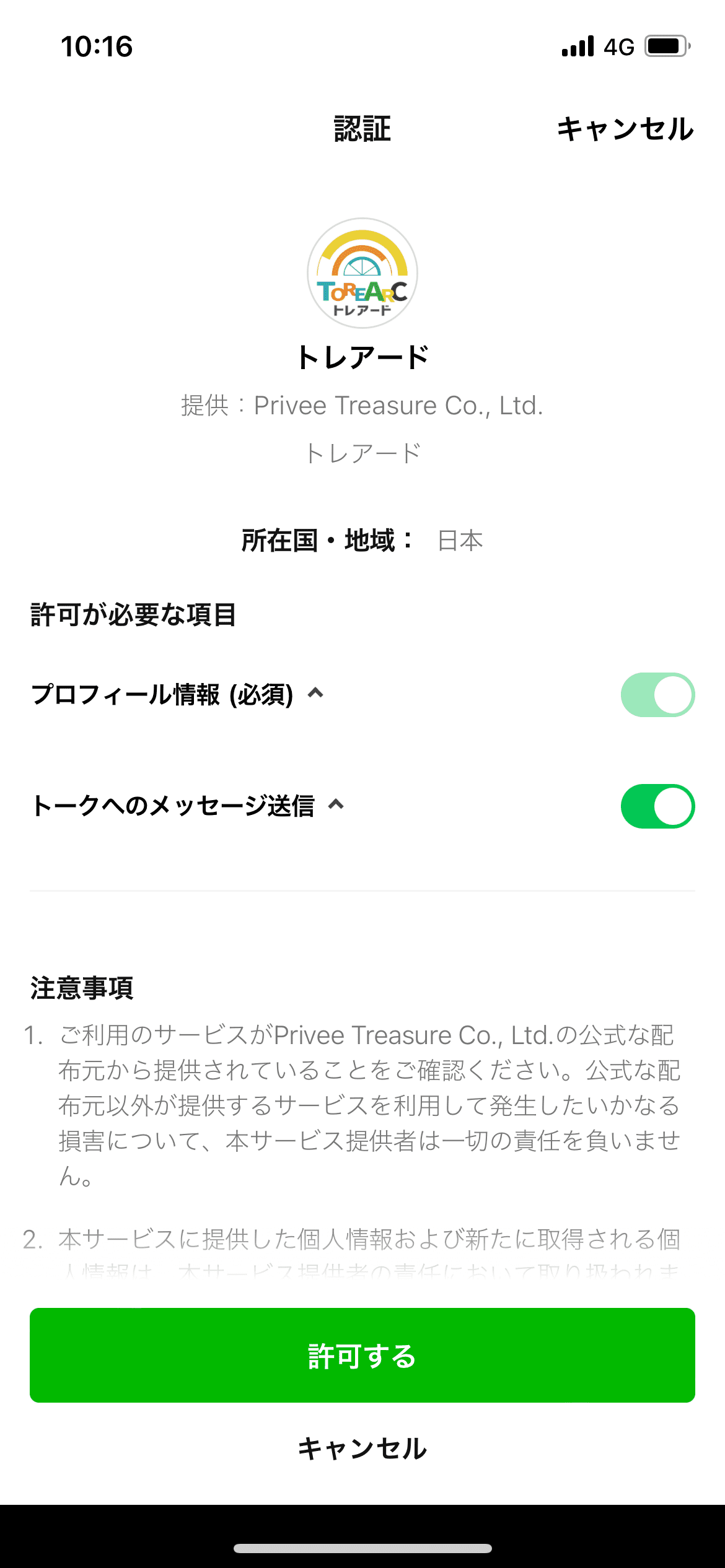Viewport: 725px width, 1568px height.
Task: Collapse the プロフィール情報 (必須) details
Action: click(x=315, y=694)
